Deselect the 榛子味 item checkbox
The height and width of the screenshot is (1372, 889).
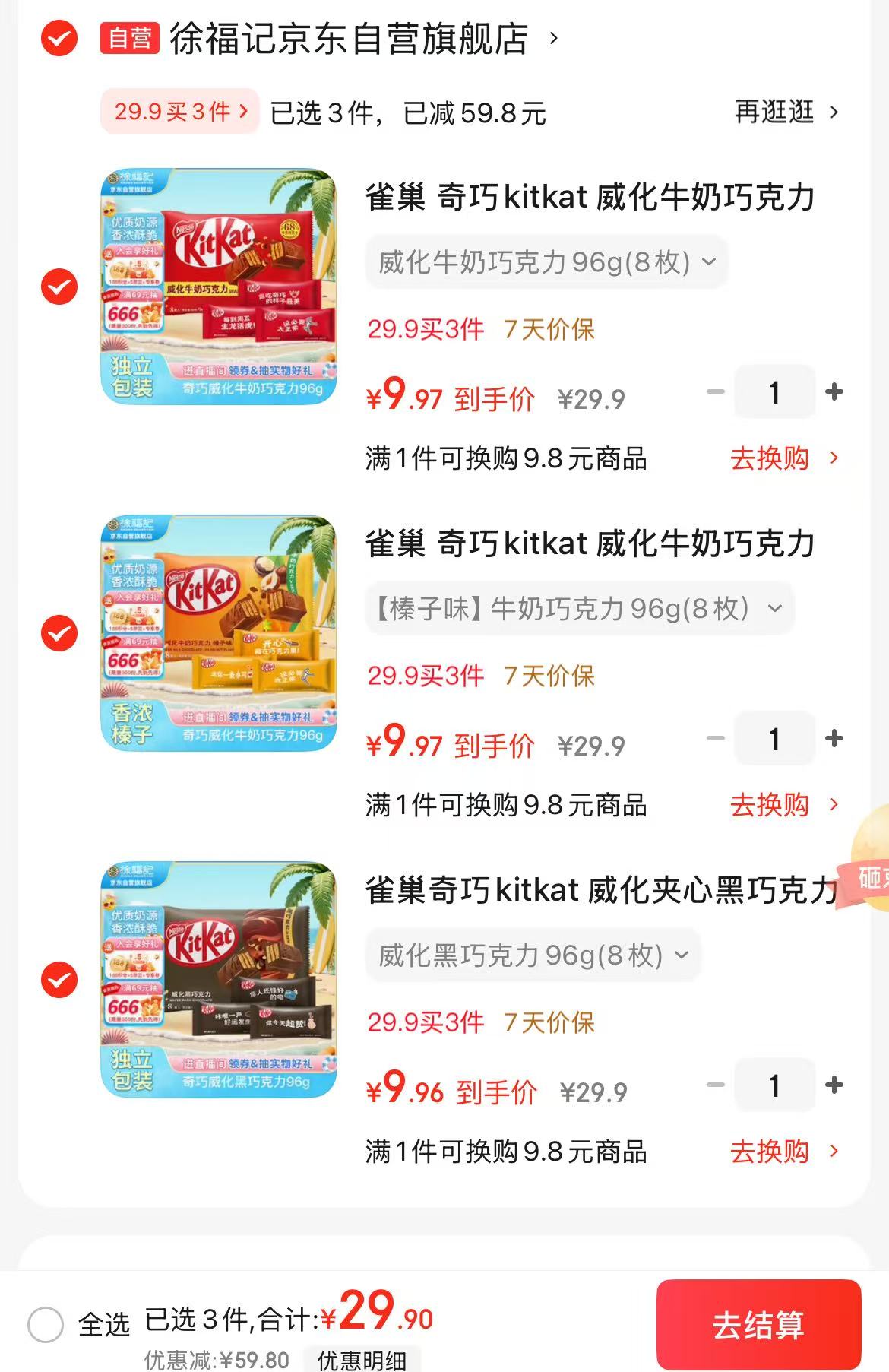click(59, 633)
